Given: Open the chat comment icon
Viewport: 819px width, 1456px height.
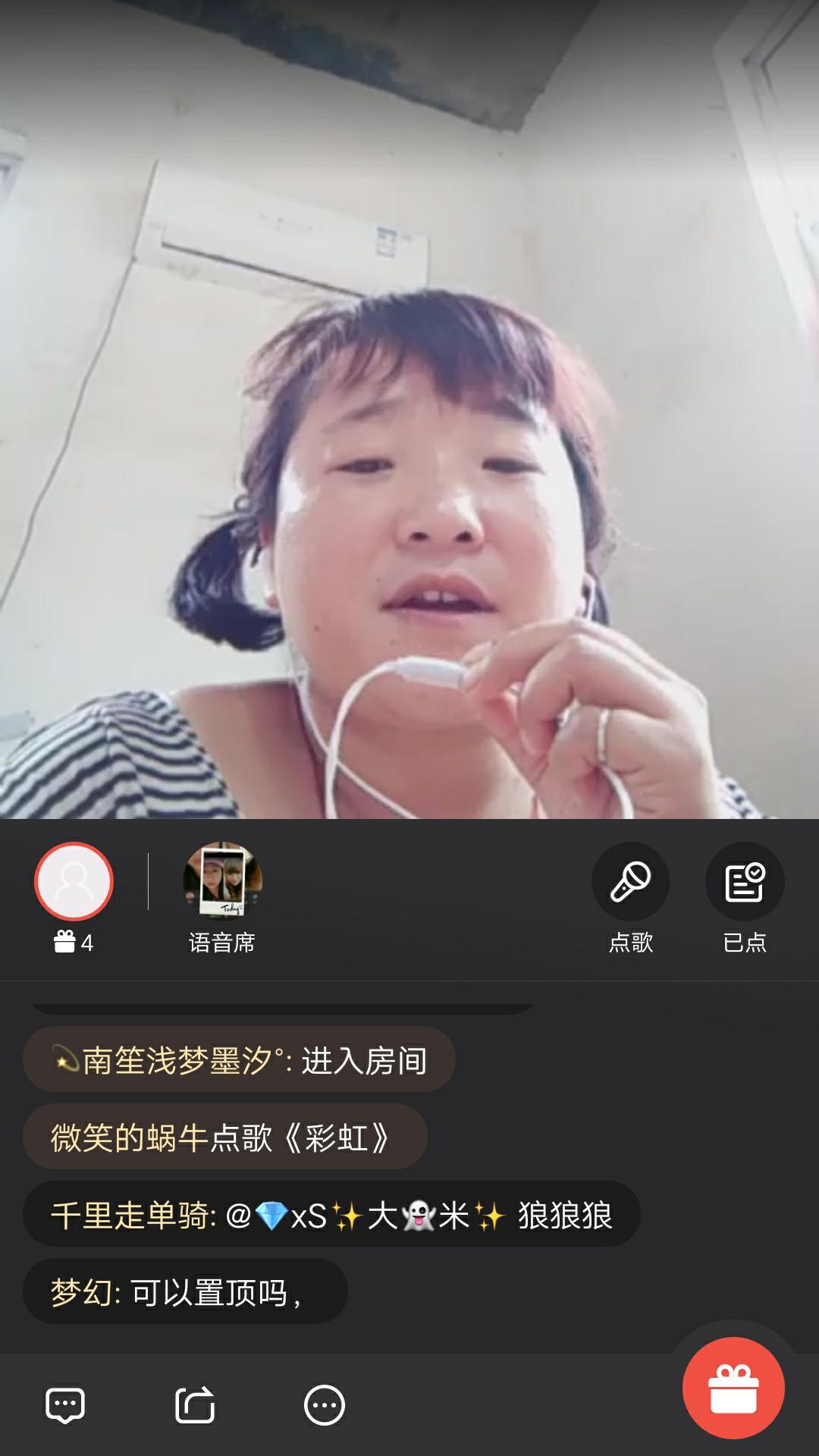Looking at the screenshot, I should 65,1405.
